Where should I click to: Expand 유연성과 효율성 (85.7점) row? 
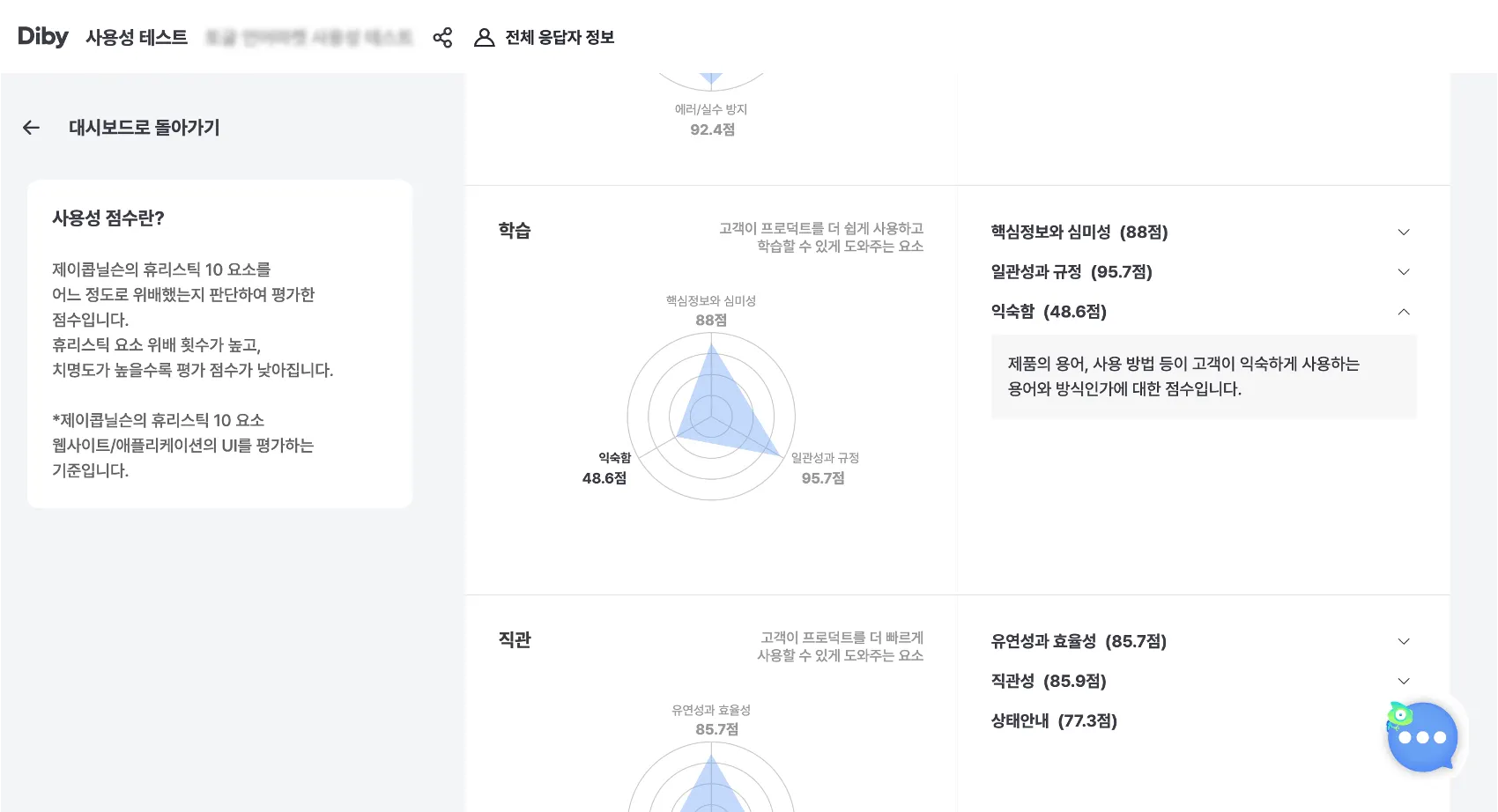[x=1203, y=641]
